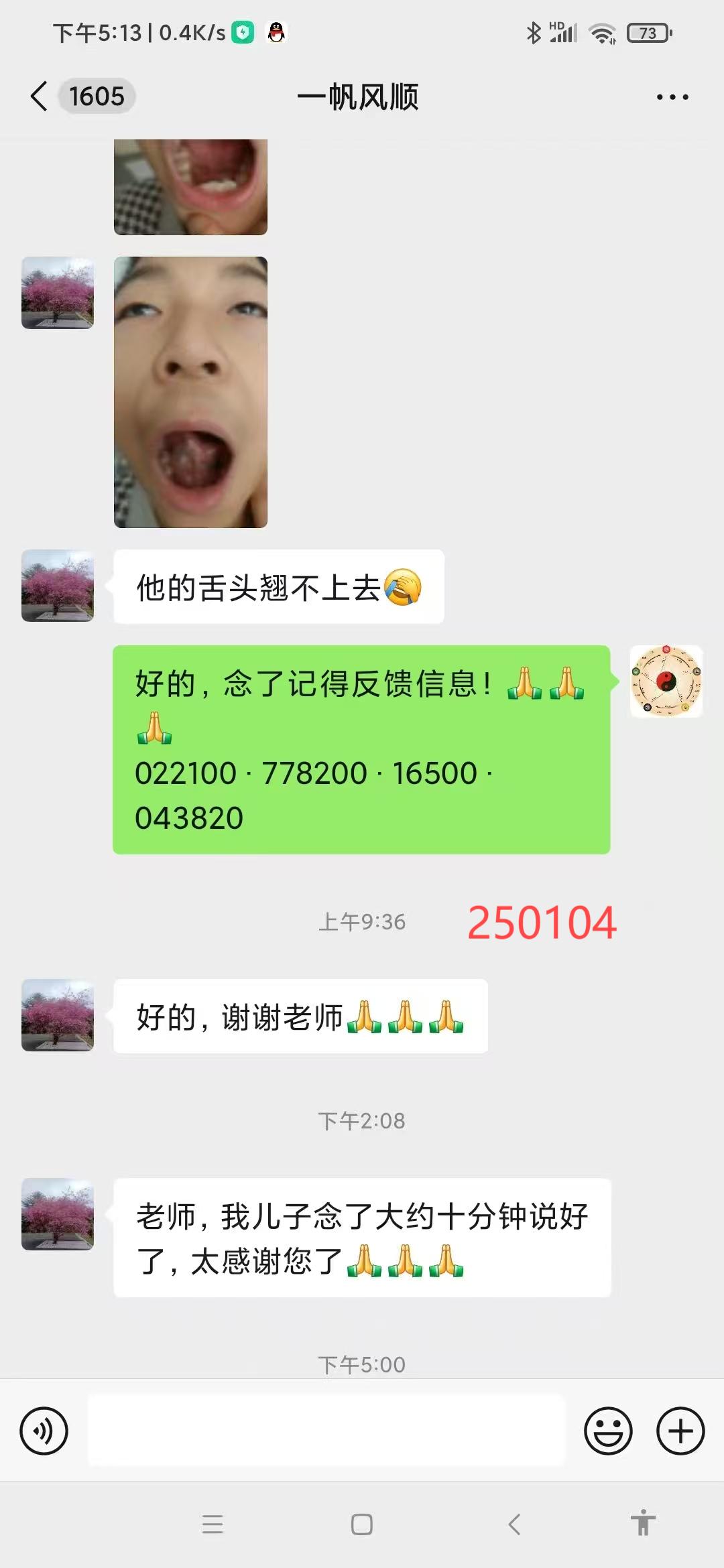Go back to the chat list
The width and height of the screenshot is (724, 1568).
(40, 96)
